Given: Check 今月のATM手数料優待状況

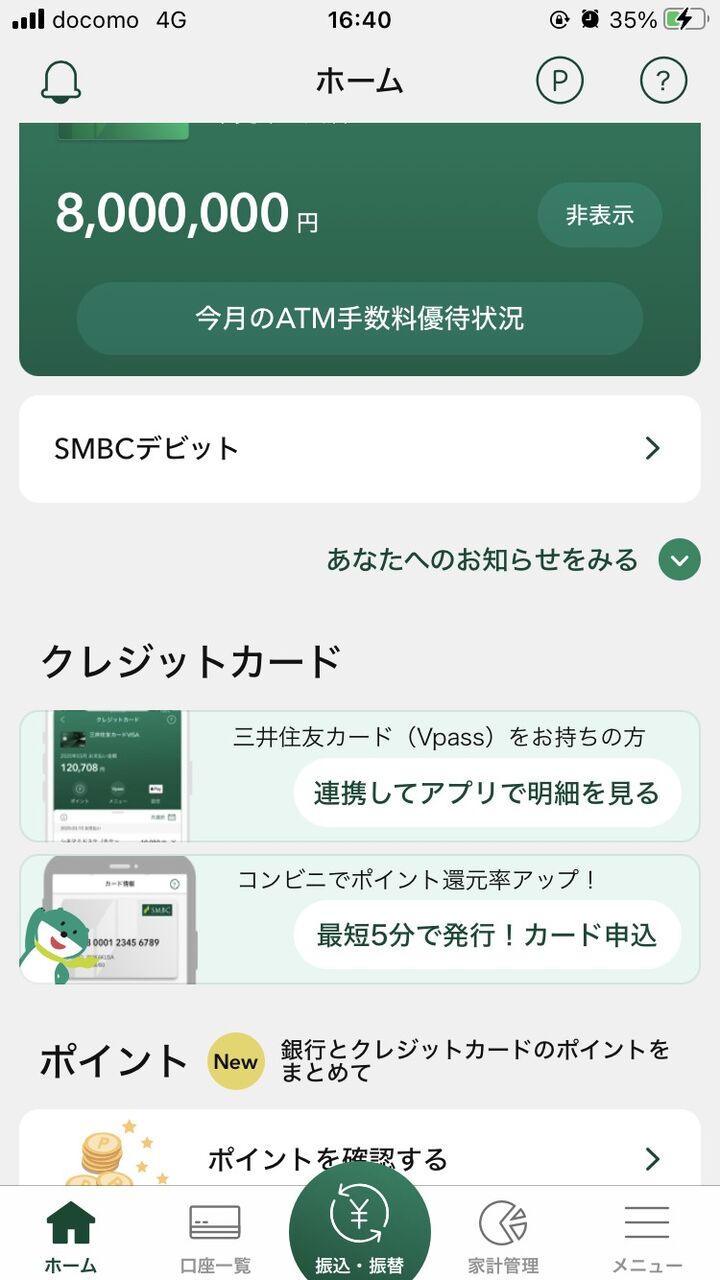Looking at the screenshot, I should click(x=360, y=319).
